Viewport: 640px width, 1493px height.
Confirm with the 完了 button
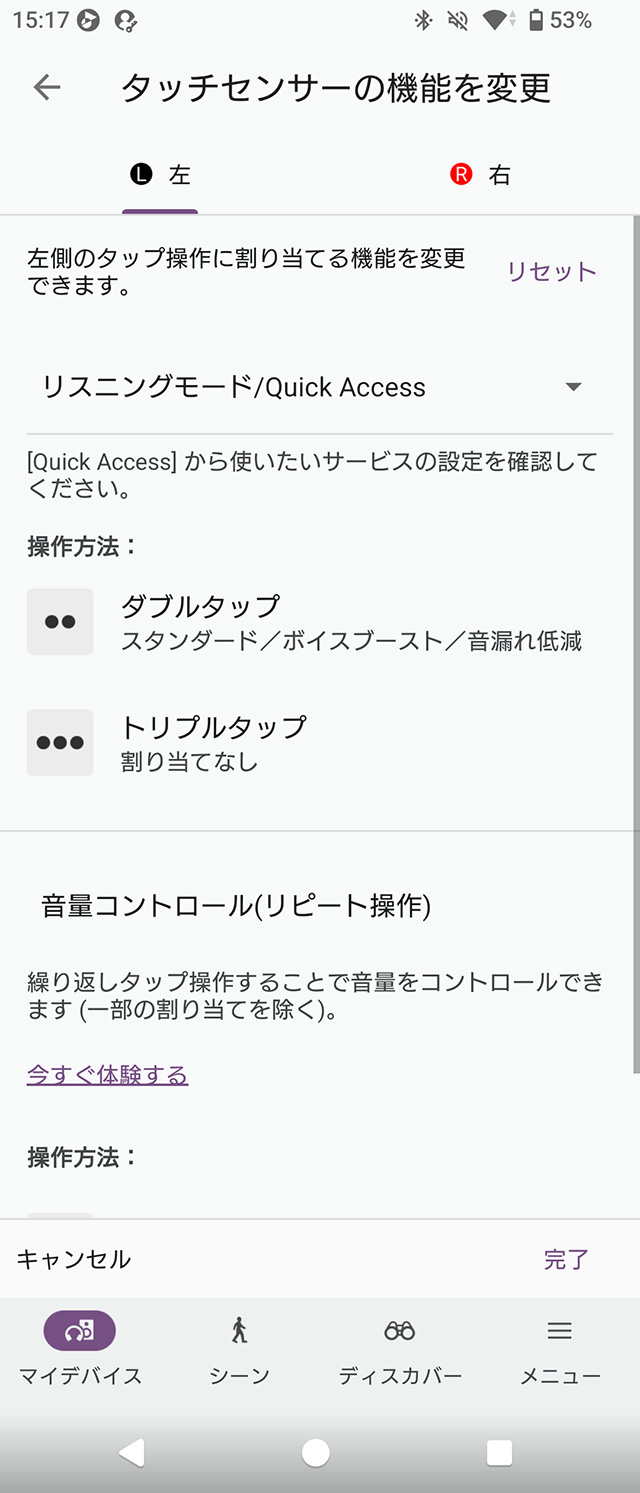[566, 1259]
